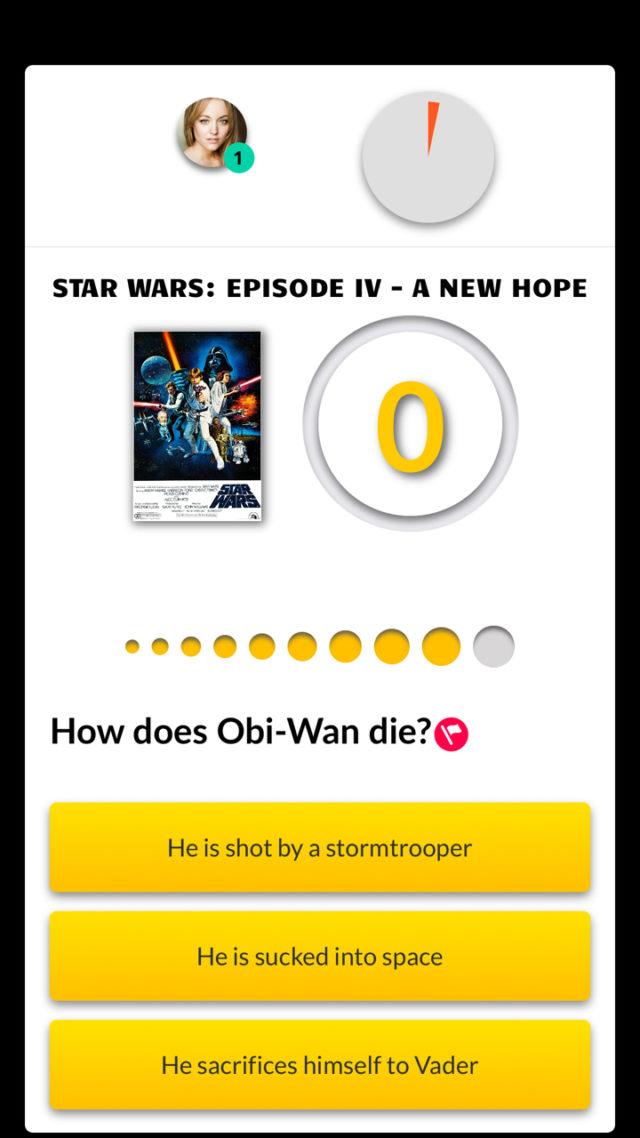Select "He sacrifices himself to Vader"

pyautogui.click(x=319, y=1064)
